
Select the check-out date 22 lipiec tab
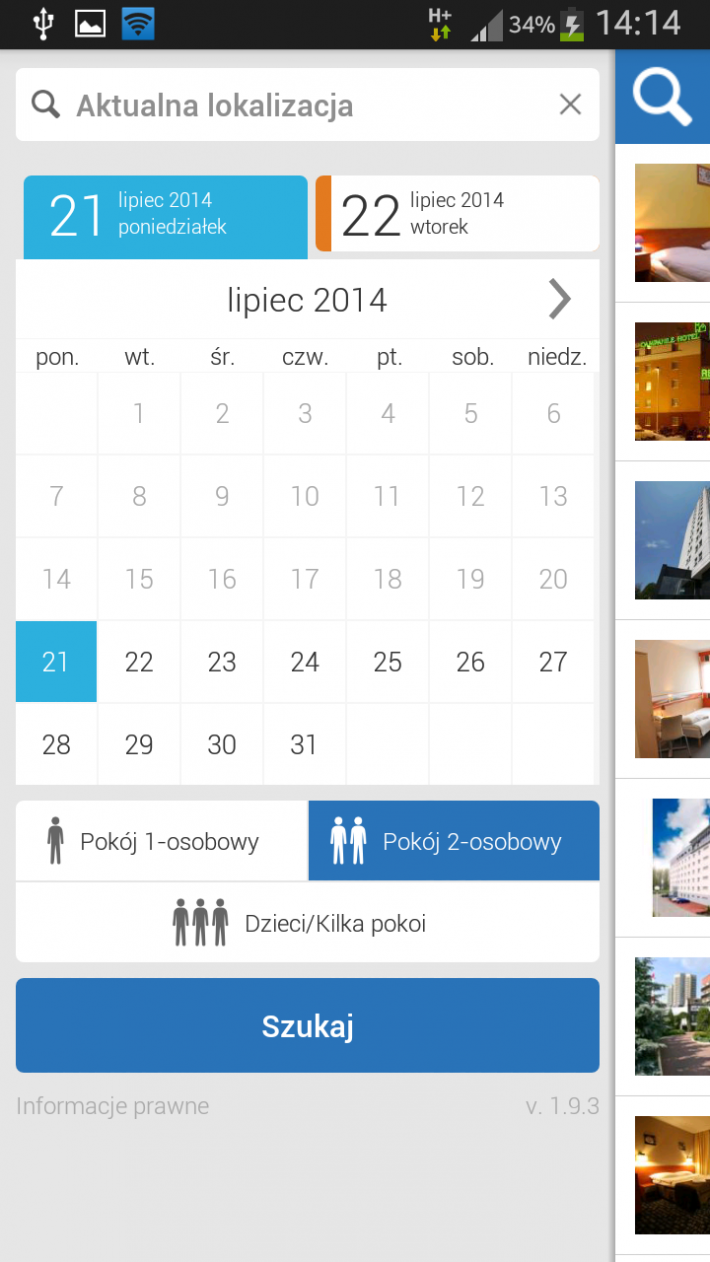click(x=458, y=215)
